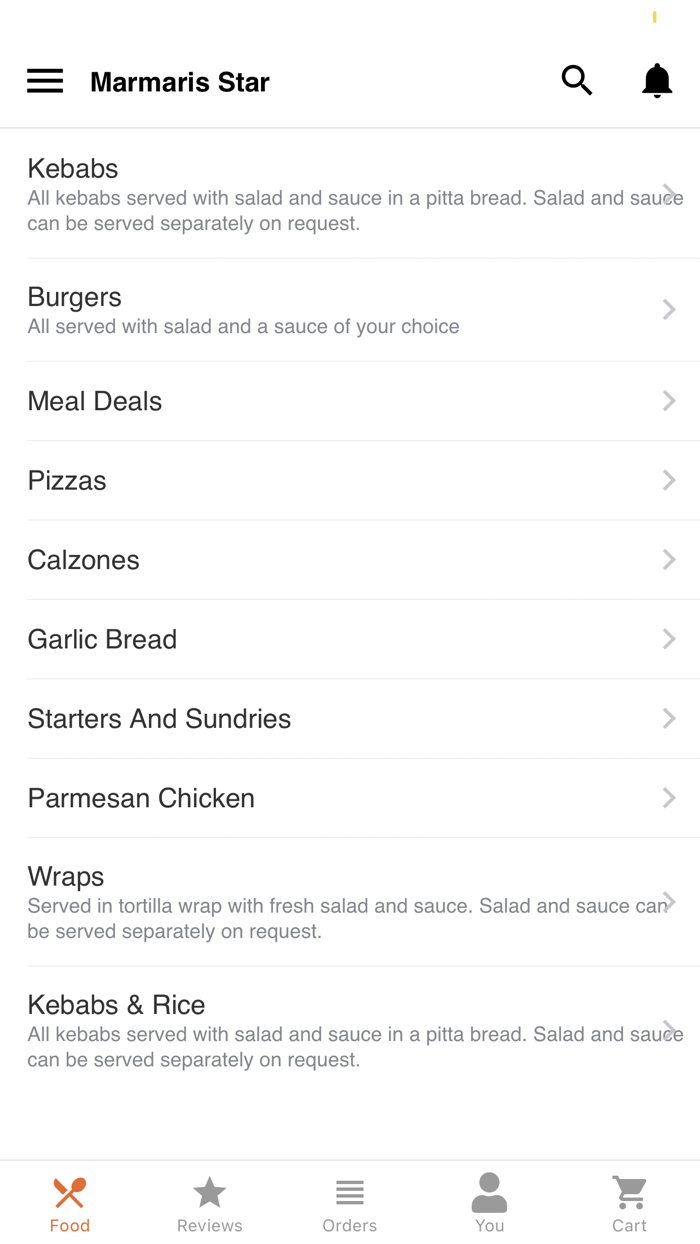The height and width of the screenshot is (1244, 700).
Task: Go to Garlic Bread items
Action: [x=350, y=639]
